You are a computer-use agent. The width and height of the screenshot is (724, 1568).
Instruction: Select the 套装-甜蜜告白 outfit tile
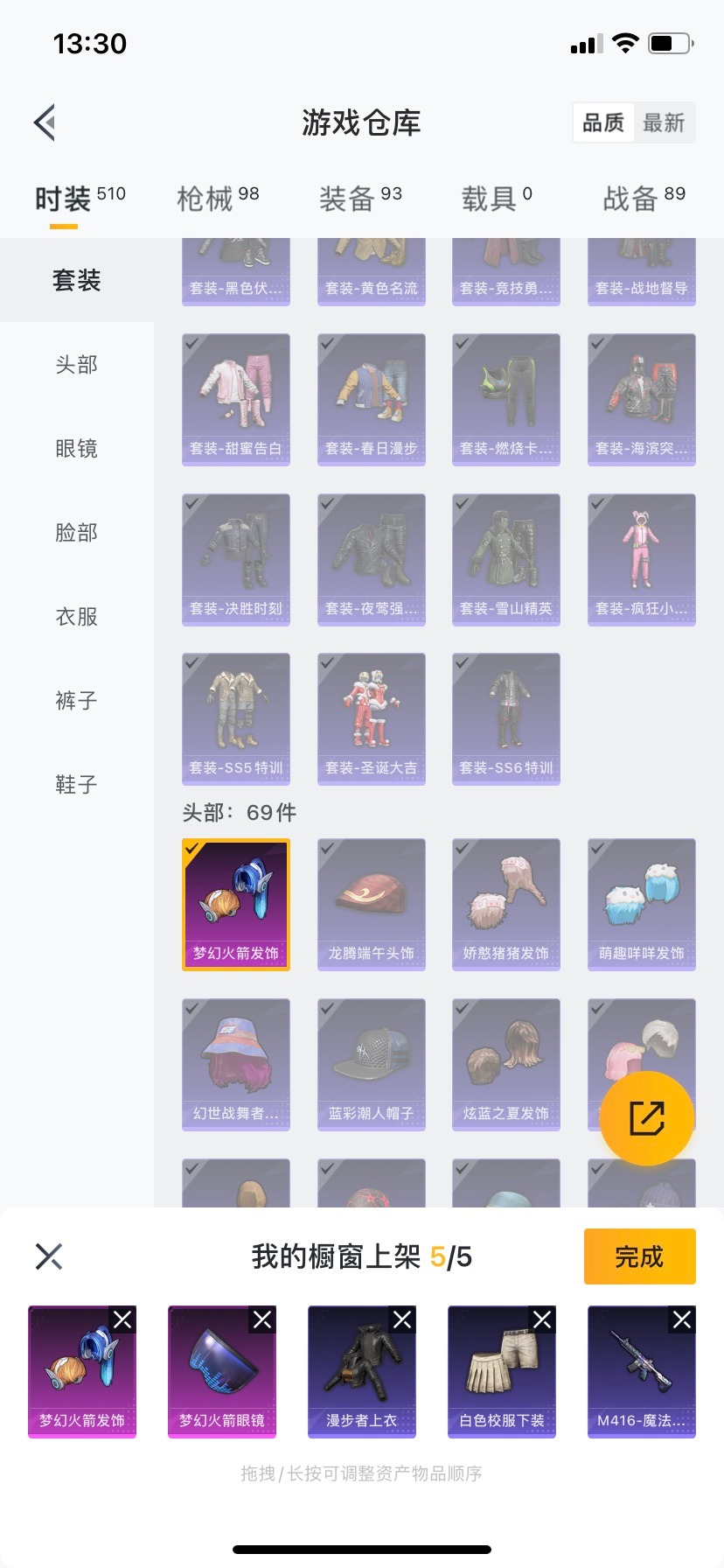[x=236, y=399]
